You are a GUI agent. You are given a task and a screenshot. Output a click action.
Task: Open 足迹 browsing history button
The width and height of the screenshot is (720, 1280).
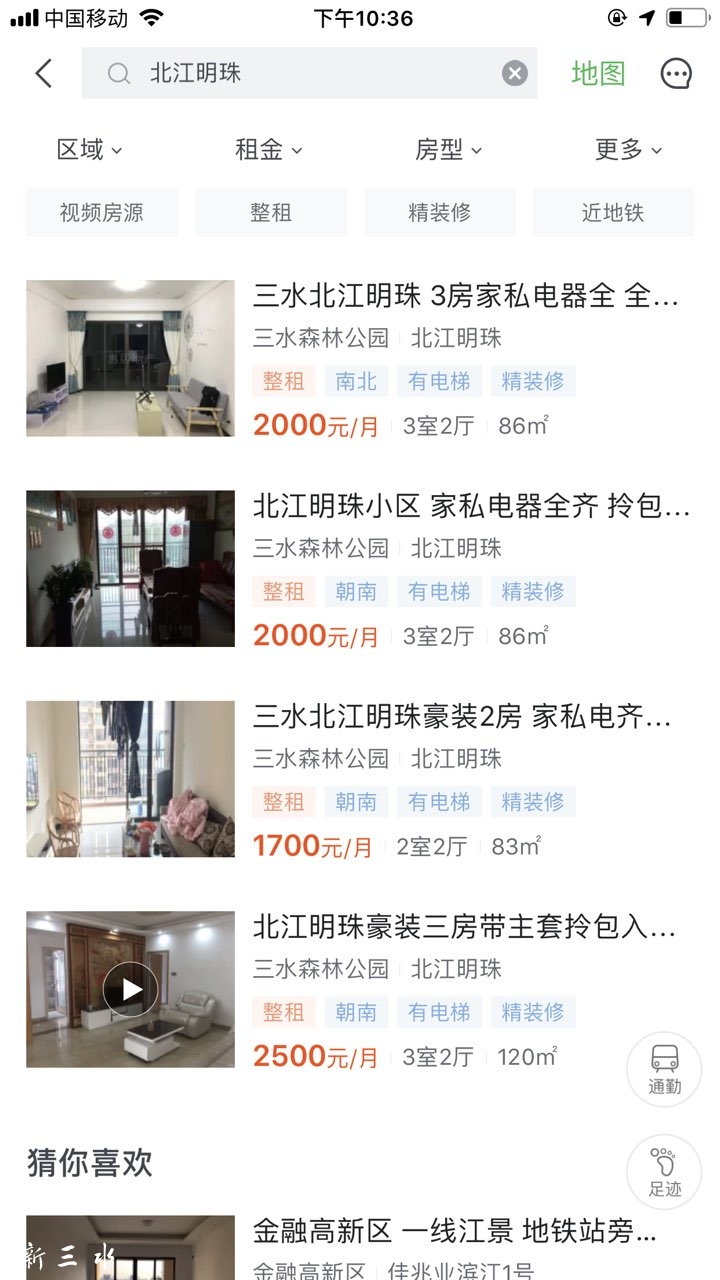click(x=664, y=1172)
